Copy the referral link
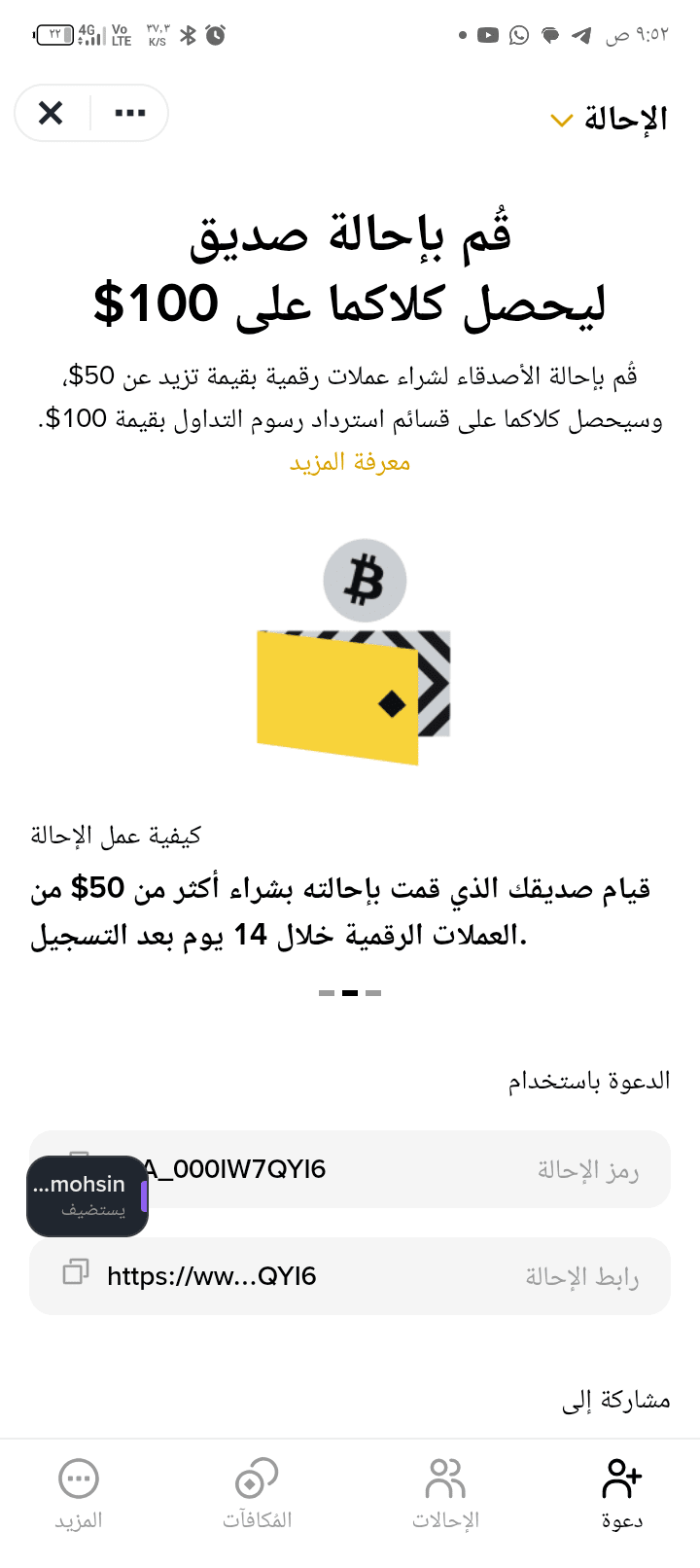 [76, 1271]
